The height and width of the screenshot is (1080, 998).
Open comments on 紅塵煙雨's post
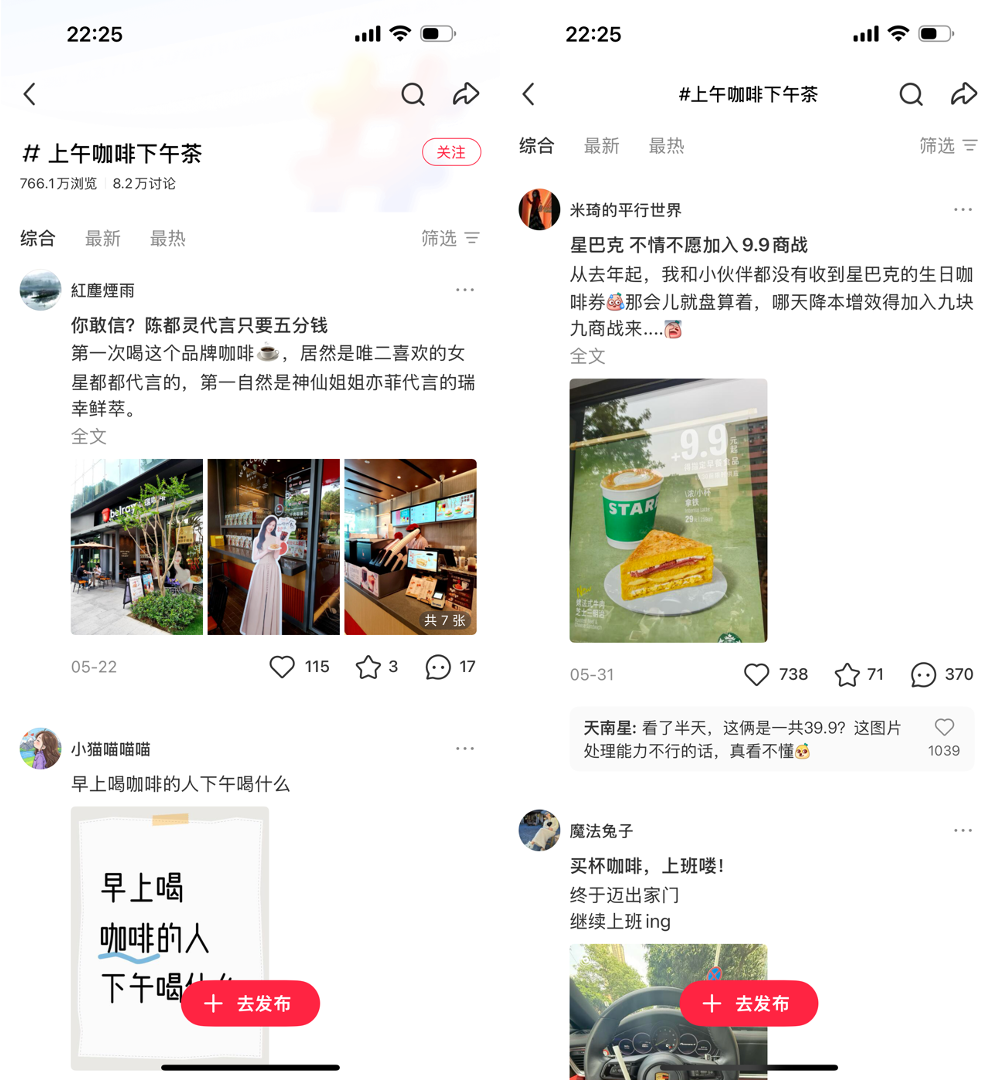click(x=438, y=667)
